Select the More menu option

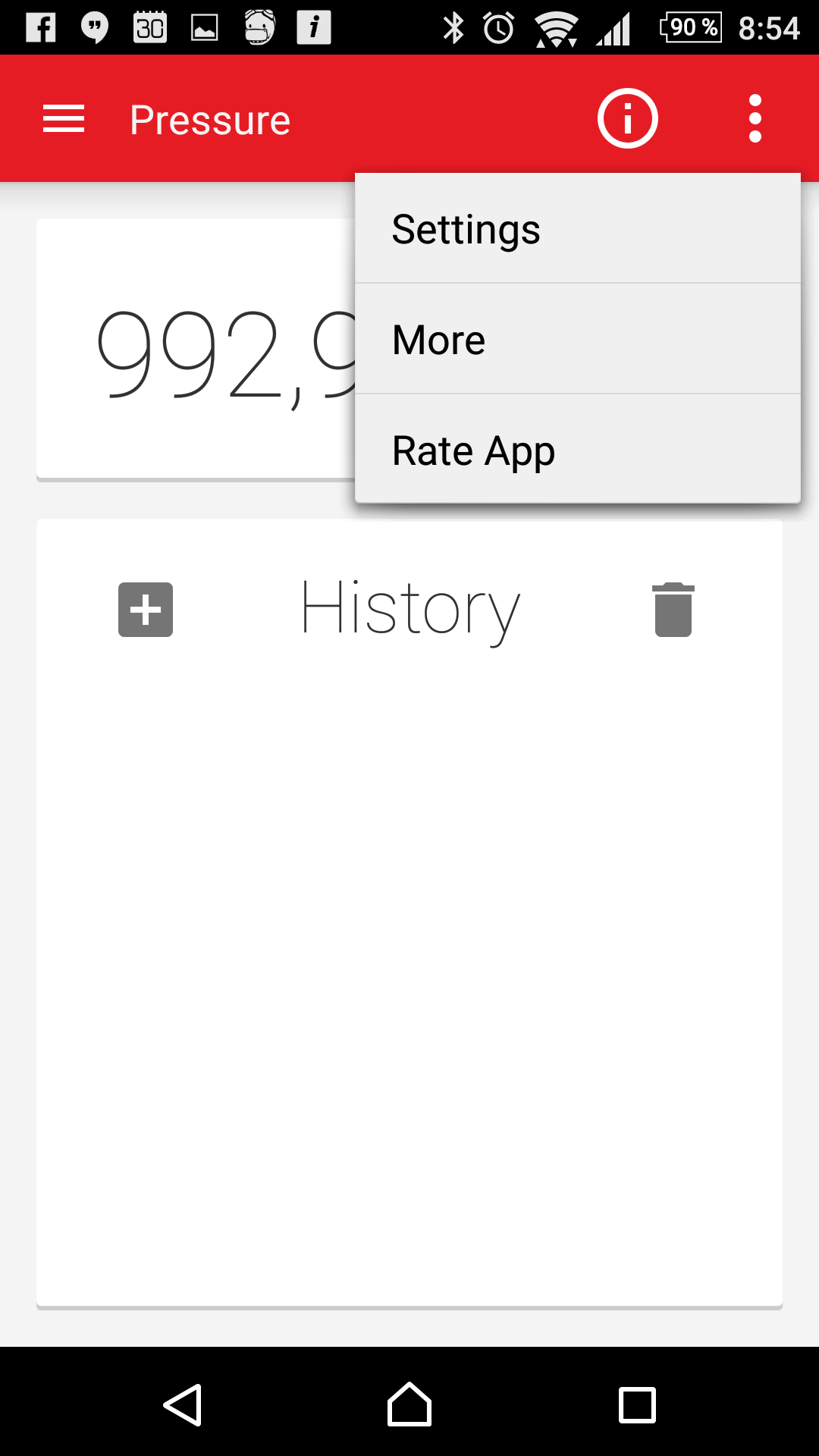(578, 339)
